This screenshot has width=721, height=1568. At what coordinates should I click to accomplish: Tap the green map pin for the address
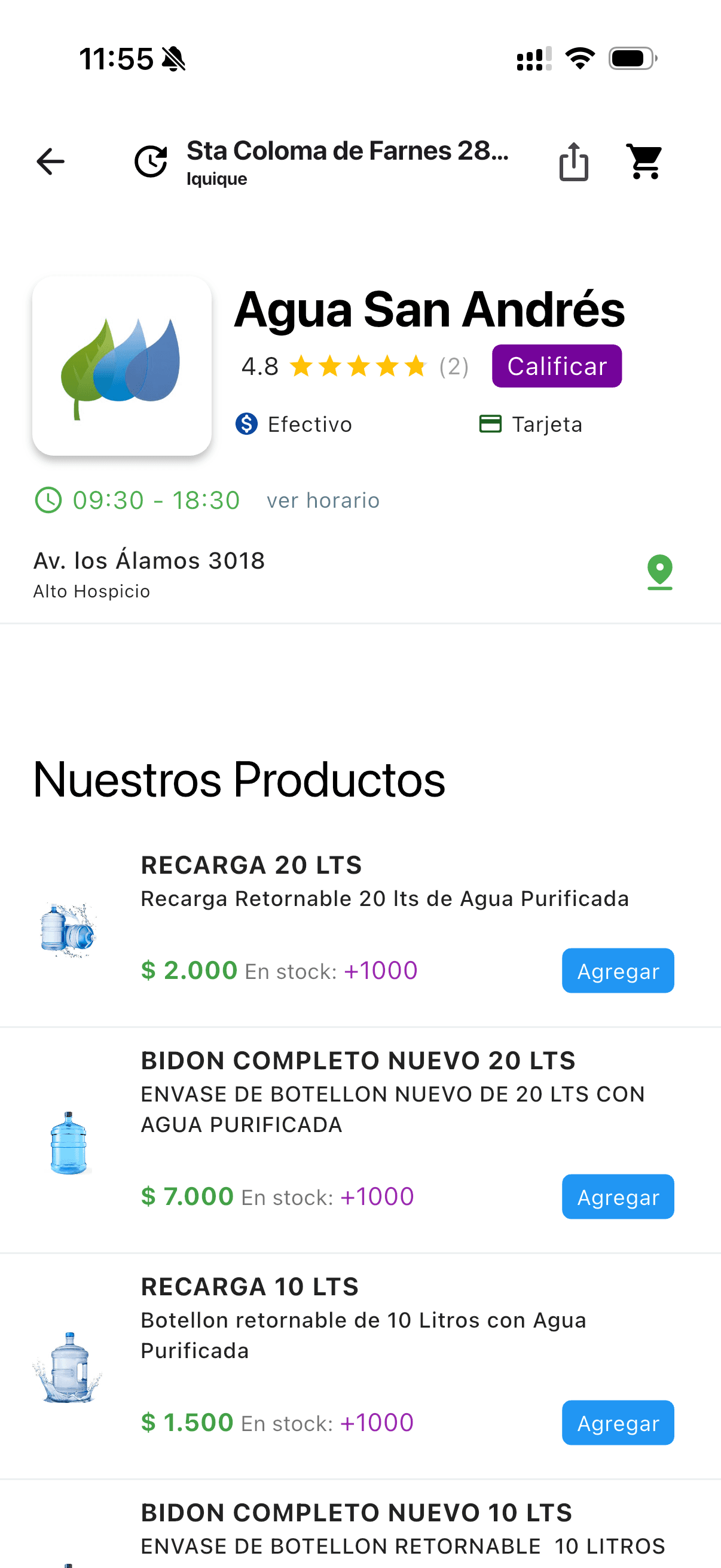click(659, 571)
